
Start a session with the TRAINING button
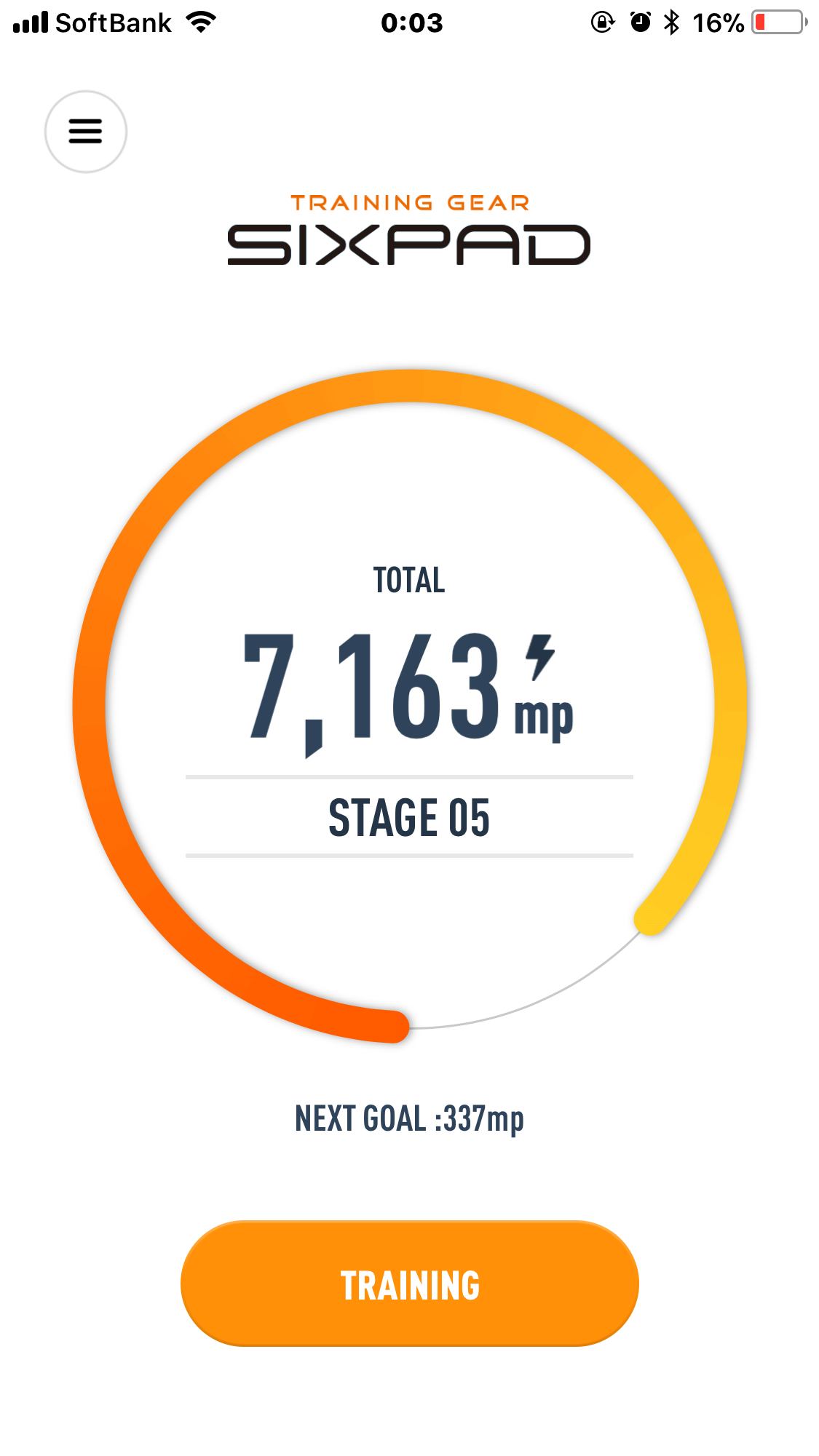point(409,1284)
